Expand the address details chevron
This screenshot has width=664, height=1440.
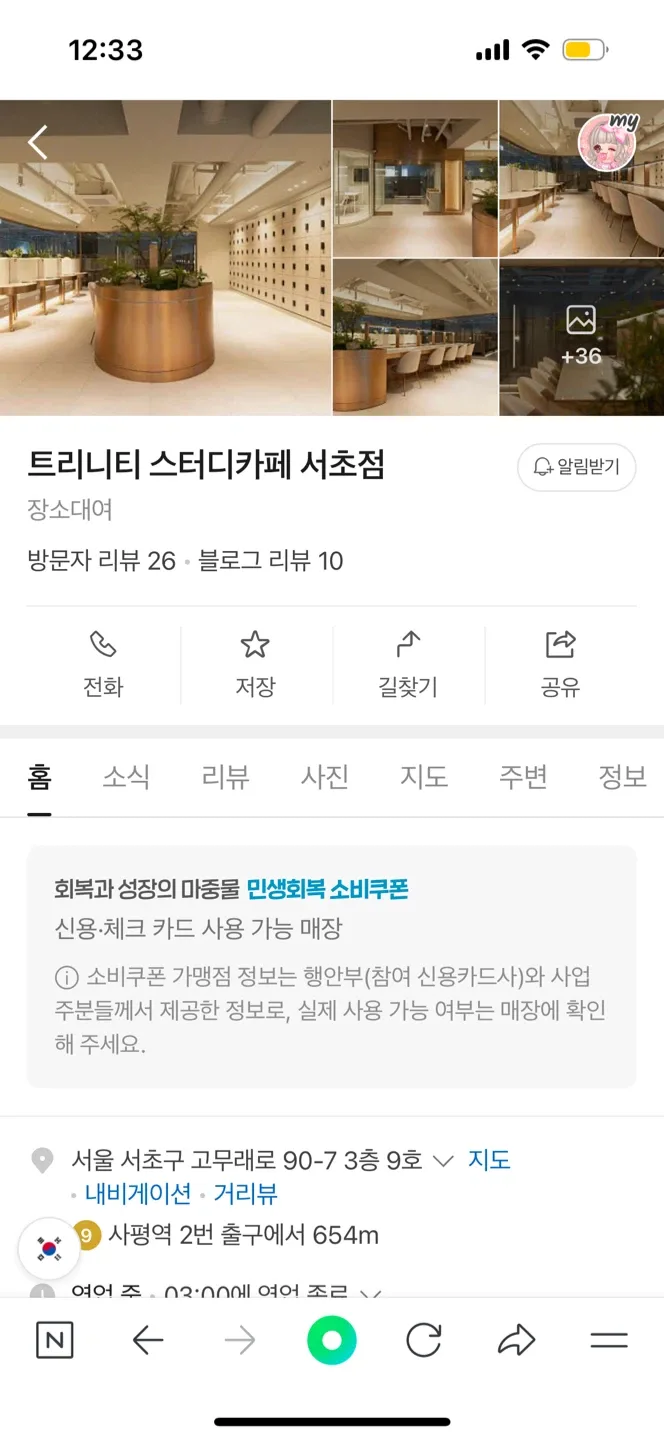pos(445,1161)
